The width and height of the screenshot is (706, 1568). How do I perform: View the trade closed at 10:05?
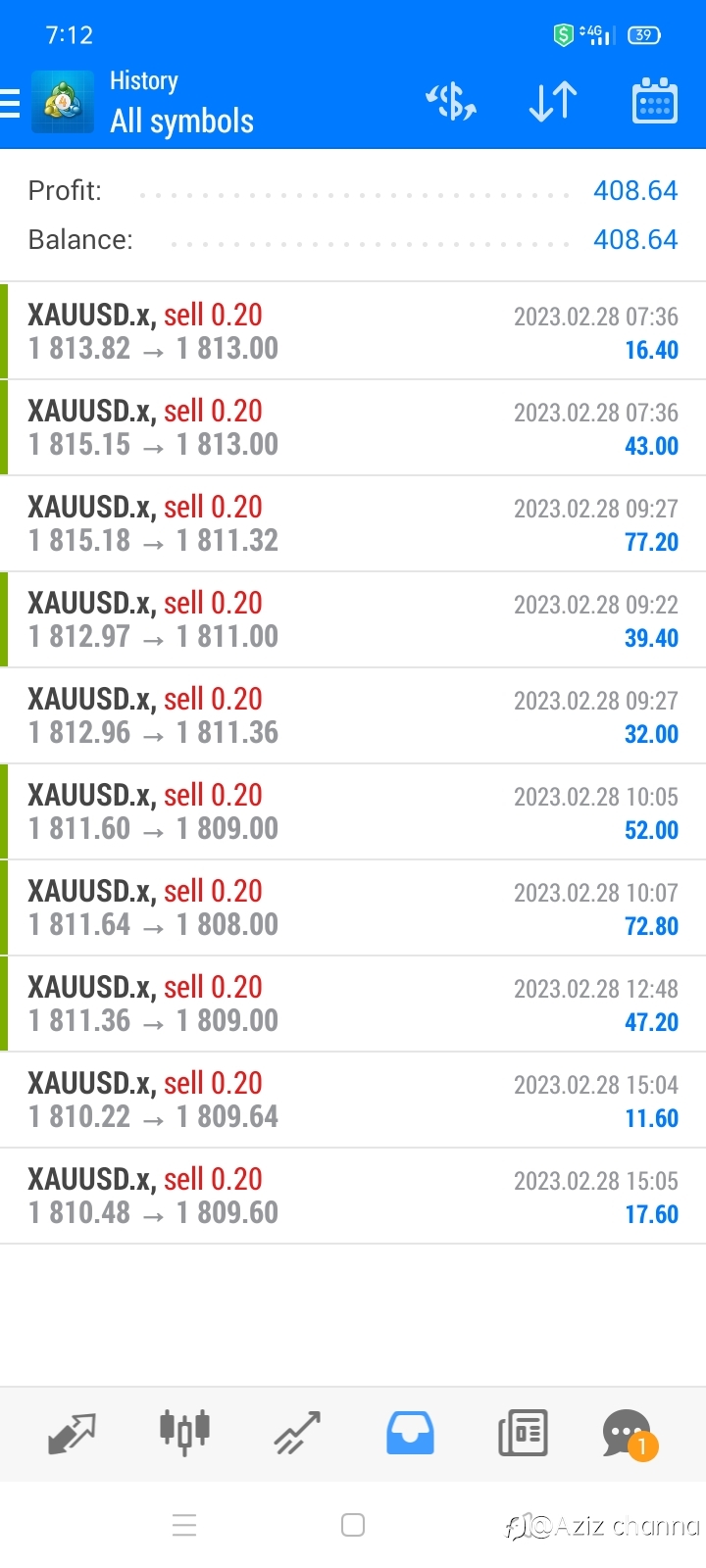[353, 811]
